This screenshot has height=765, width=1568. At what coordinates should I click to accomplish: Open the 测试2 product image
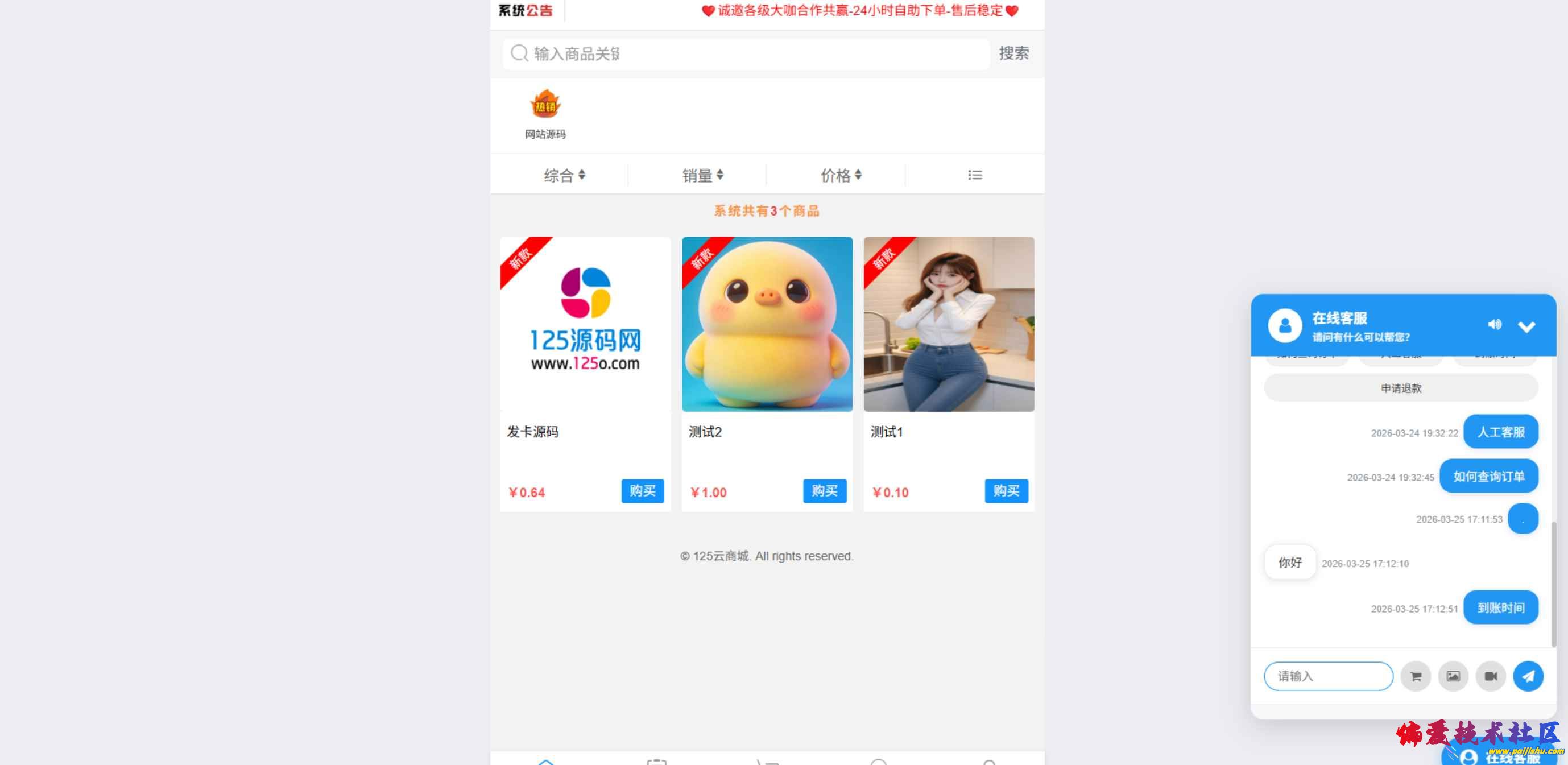[766, 324]
